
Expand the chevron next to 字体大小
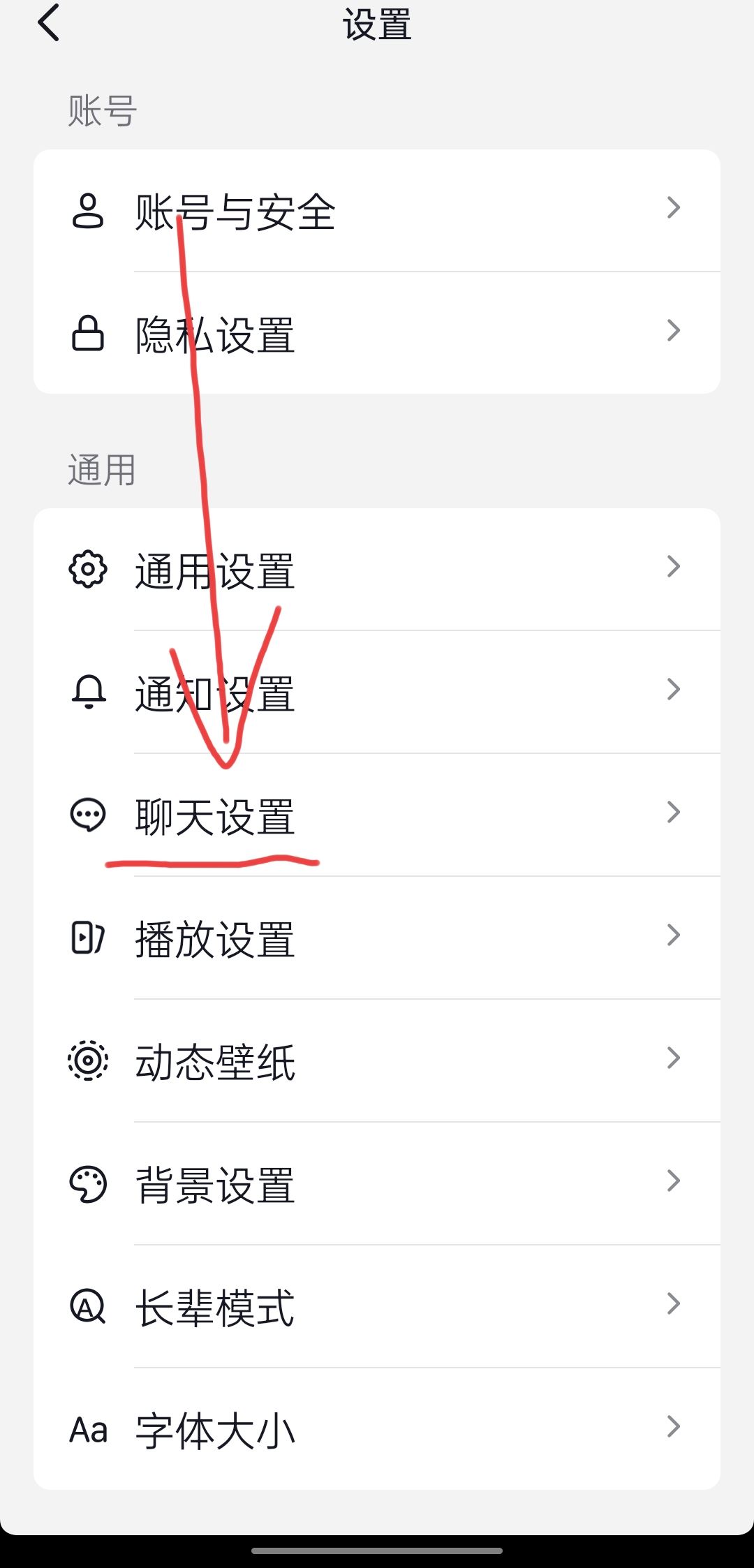(x=672, y=1426)
